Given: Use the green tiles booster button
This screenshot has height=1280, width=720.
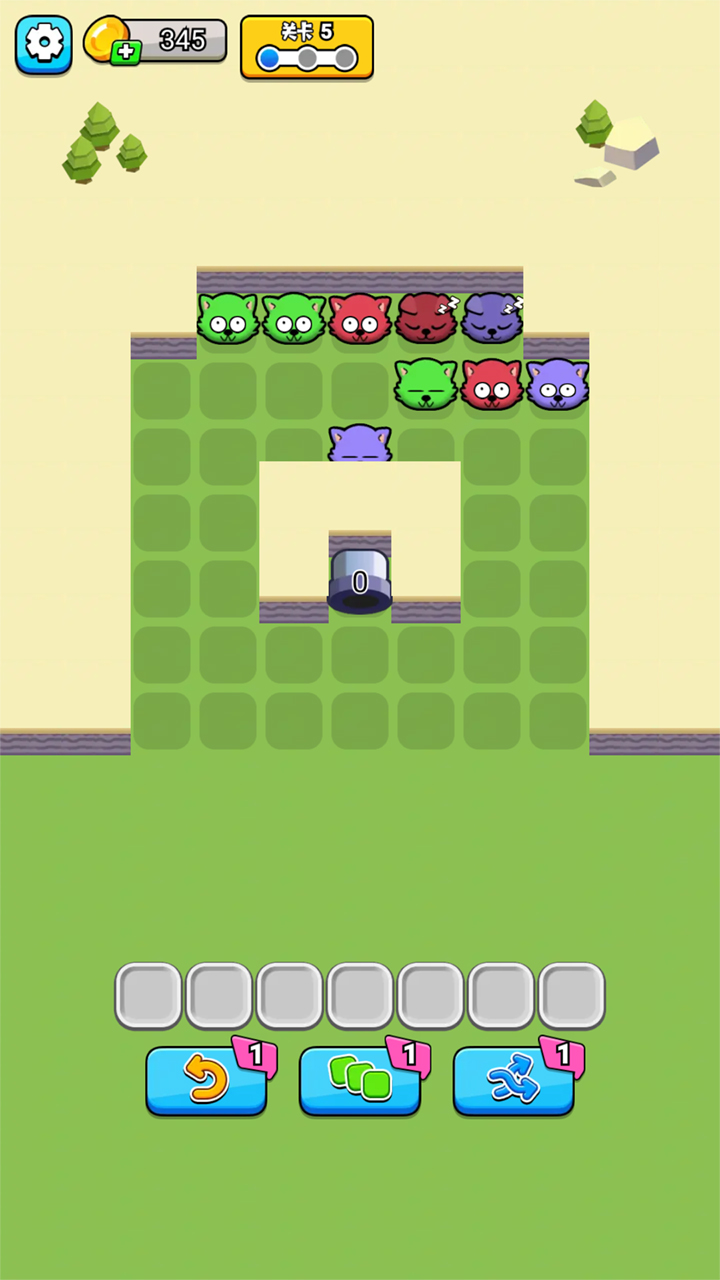Looking at the screenshot, I should pos(360,1080).
